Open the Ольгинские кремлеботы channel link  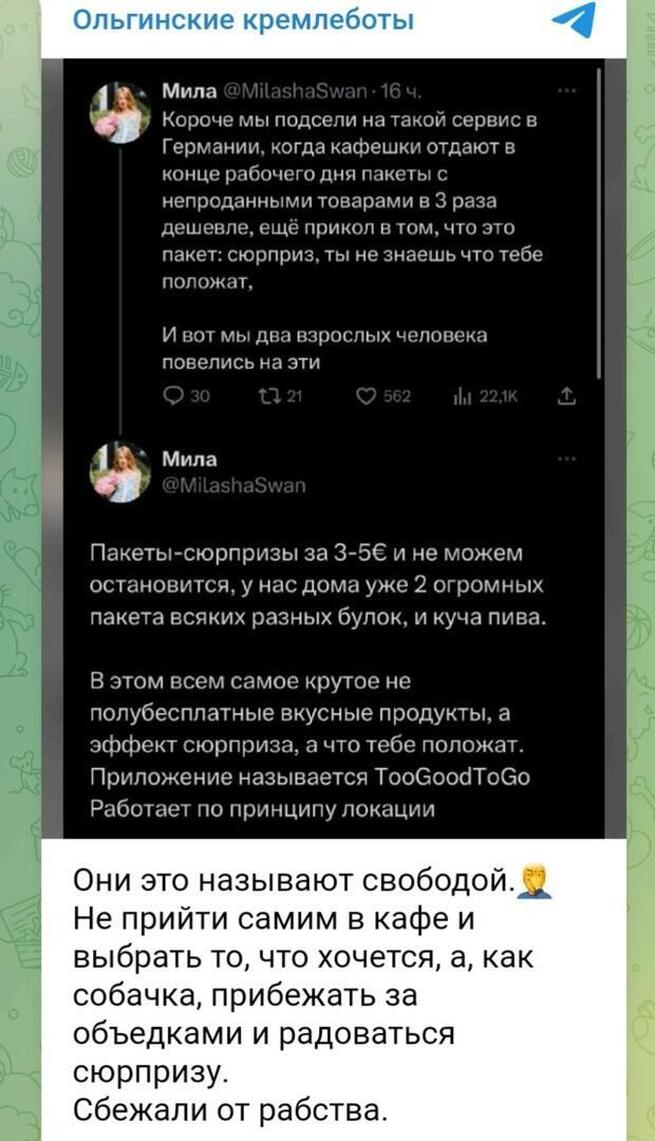tap(242, 20)
